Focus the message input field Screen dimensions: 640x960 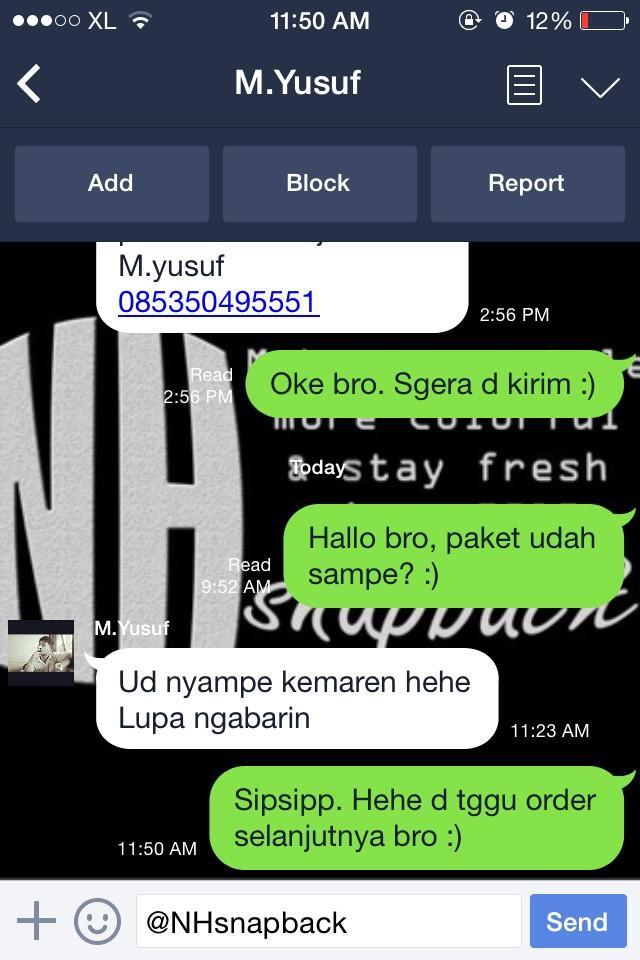(x=328, y=921)
